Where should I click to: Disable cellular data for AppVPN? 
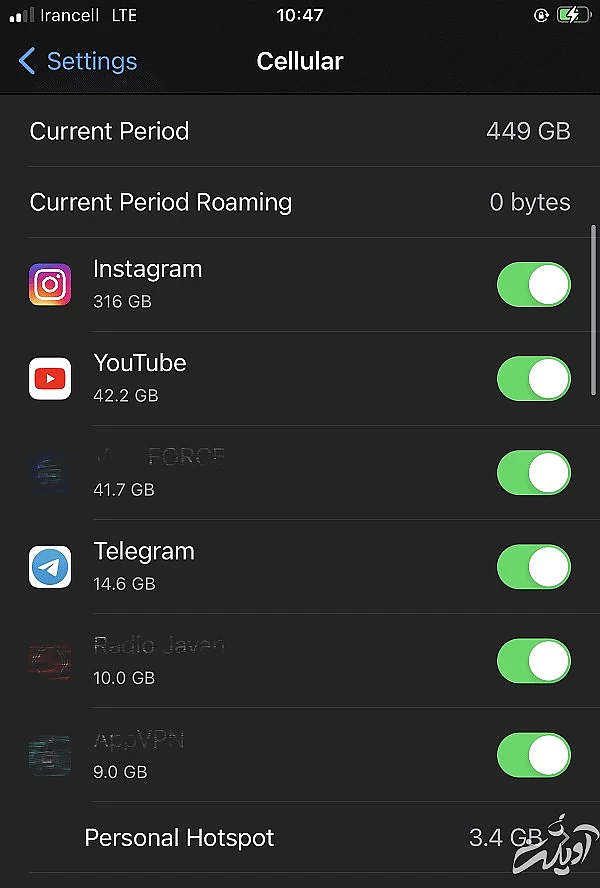(533, 755)
